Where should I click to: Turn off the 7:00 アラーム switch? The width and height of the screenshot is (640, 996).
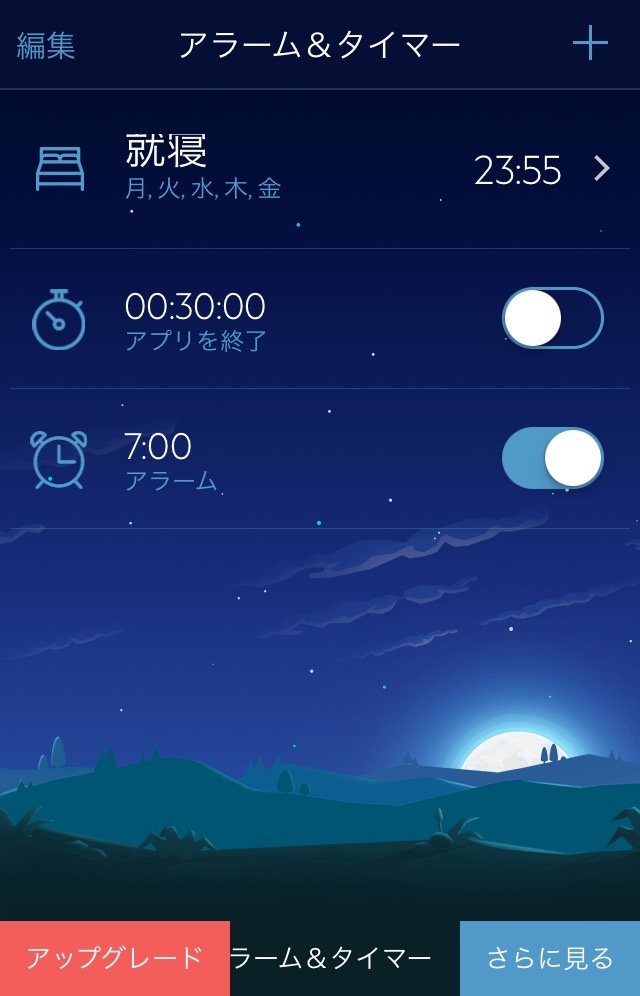(552, 459)
